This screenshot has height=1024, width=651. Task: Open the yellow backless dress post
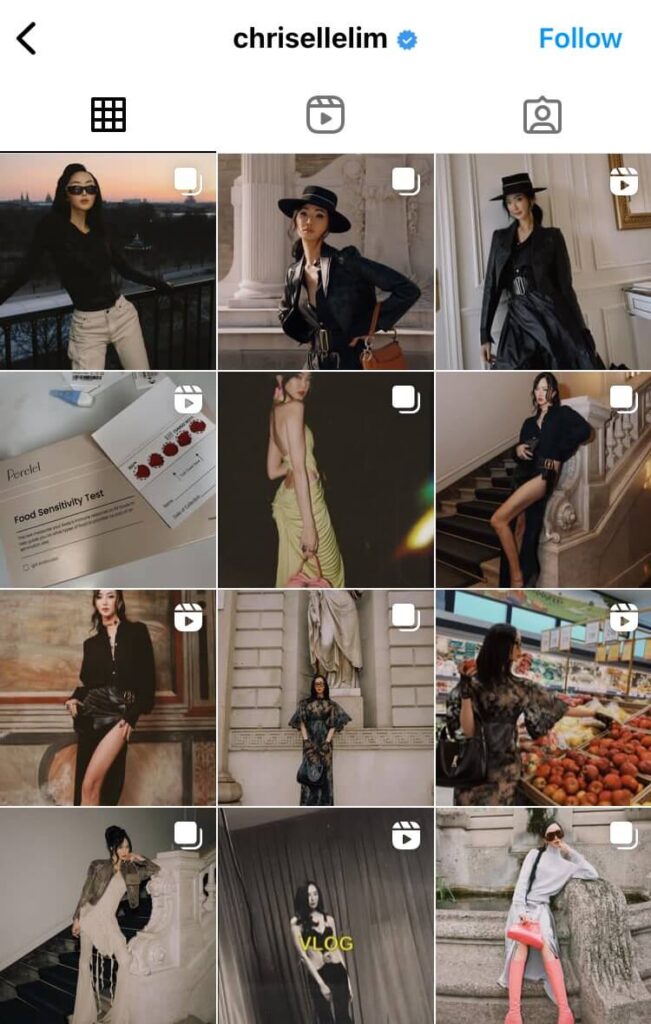point(325,480)
